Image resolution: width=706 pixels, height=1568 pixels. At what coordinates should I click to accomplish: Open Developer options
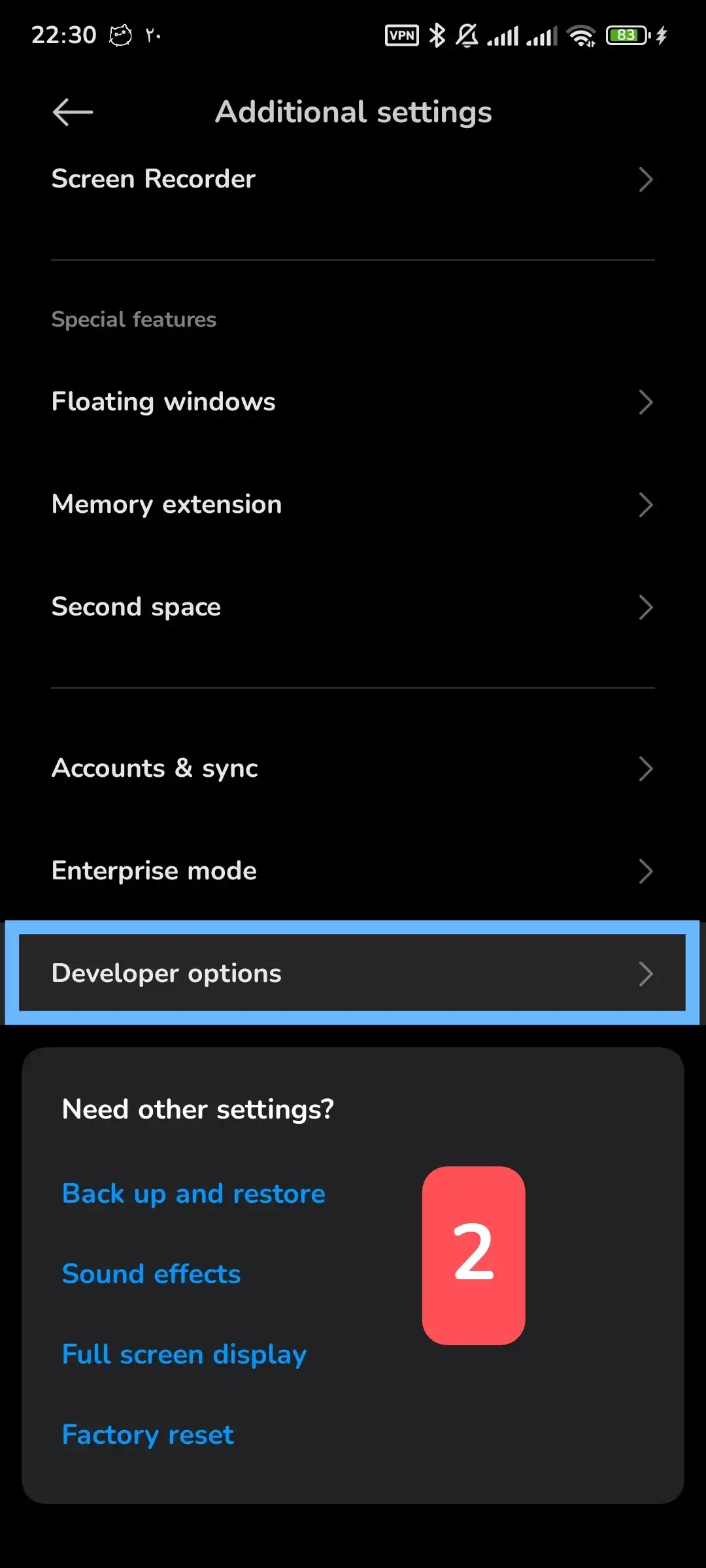pyautogui.click(x=353, y=973)
